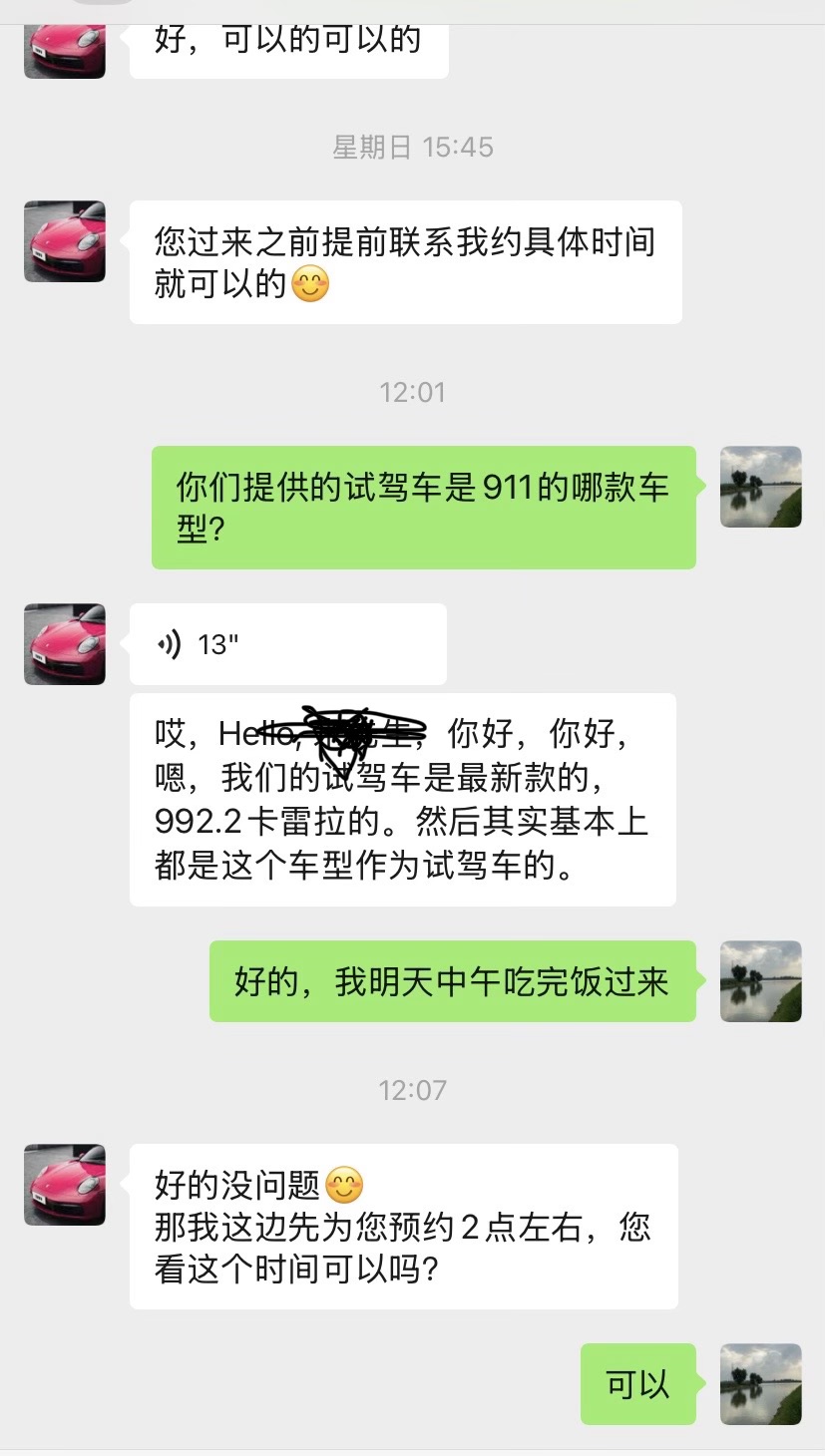The image size is (825, 1456).
Task: Tap the avatar next to 您过来之前 message
Action: (x=64, y=241)
